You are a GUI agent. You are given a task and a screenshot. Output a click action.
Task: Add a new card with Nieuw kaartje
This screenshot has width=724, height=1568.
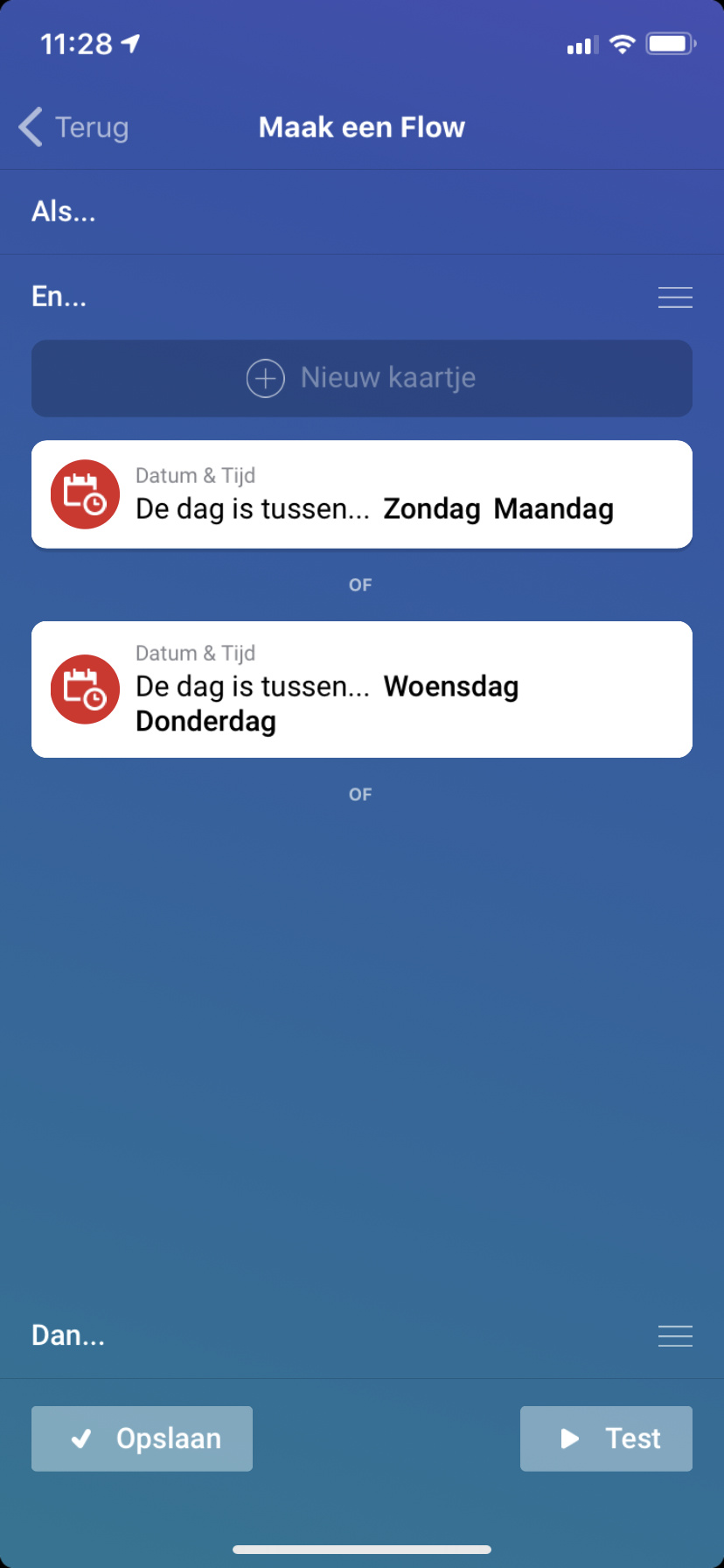coord(361,378)
